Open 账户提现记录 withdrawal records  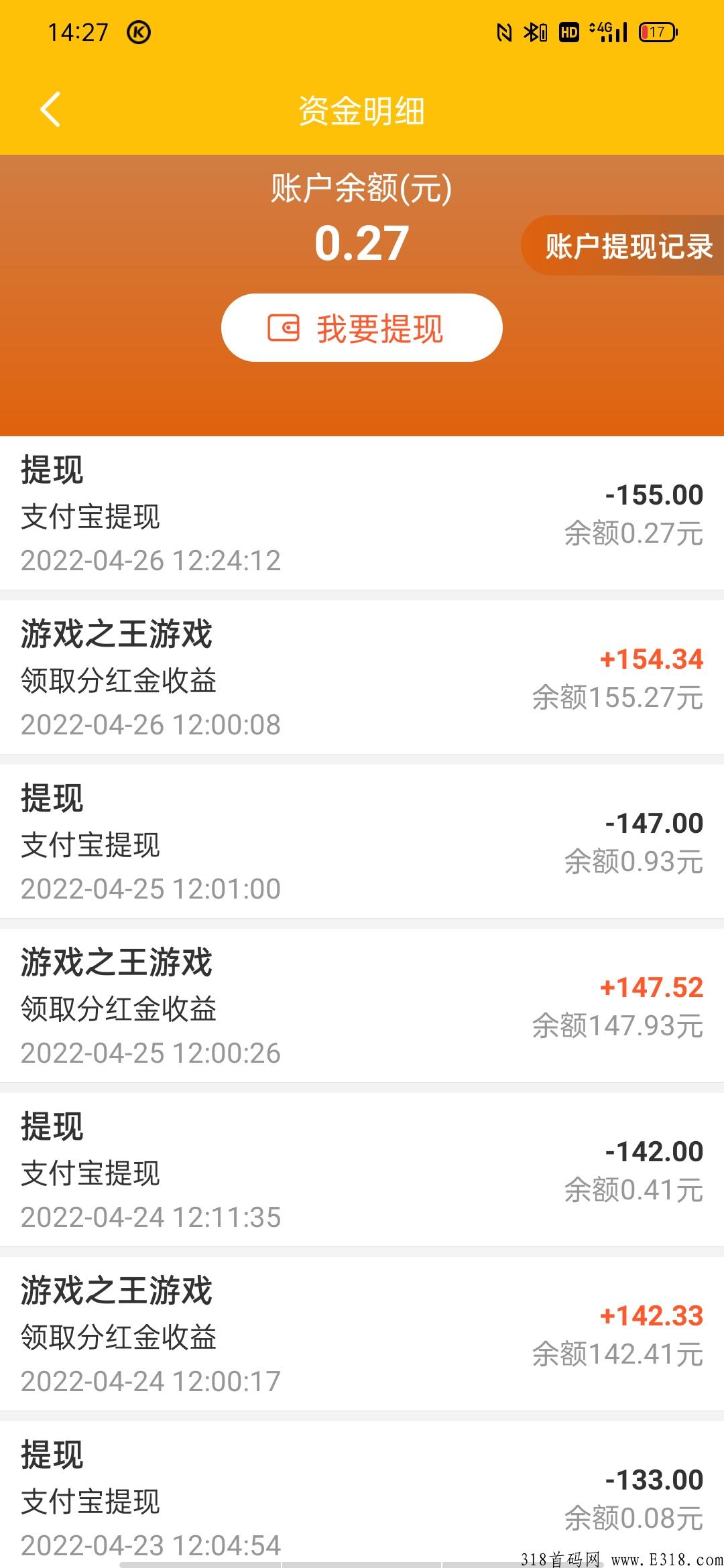click(622, 245)
